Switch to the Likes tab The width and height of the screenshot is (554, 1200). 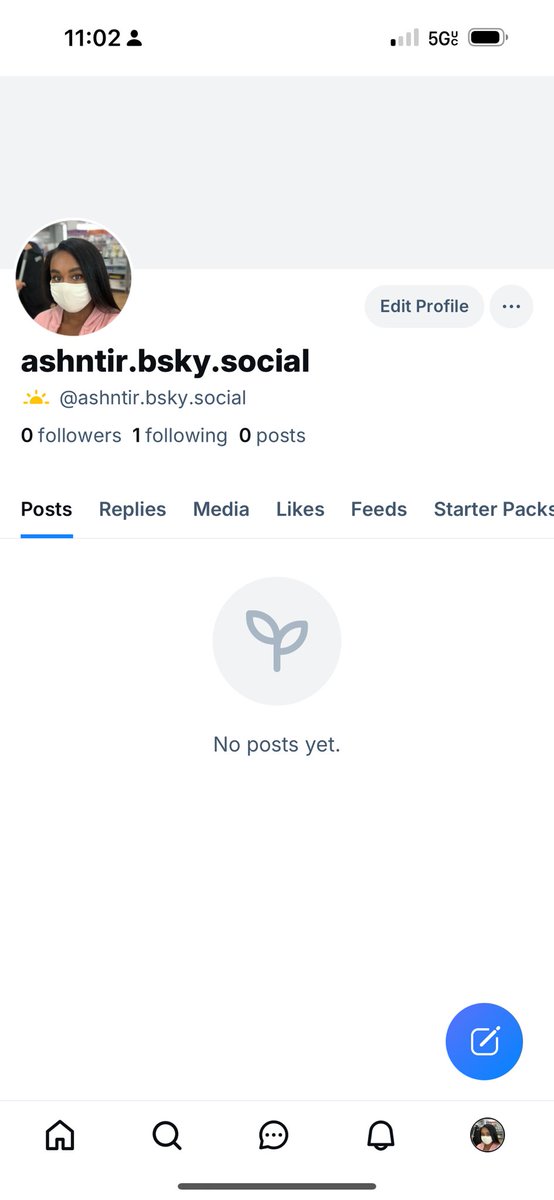(300, 509)
